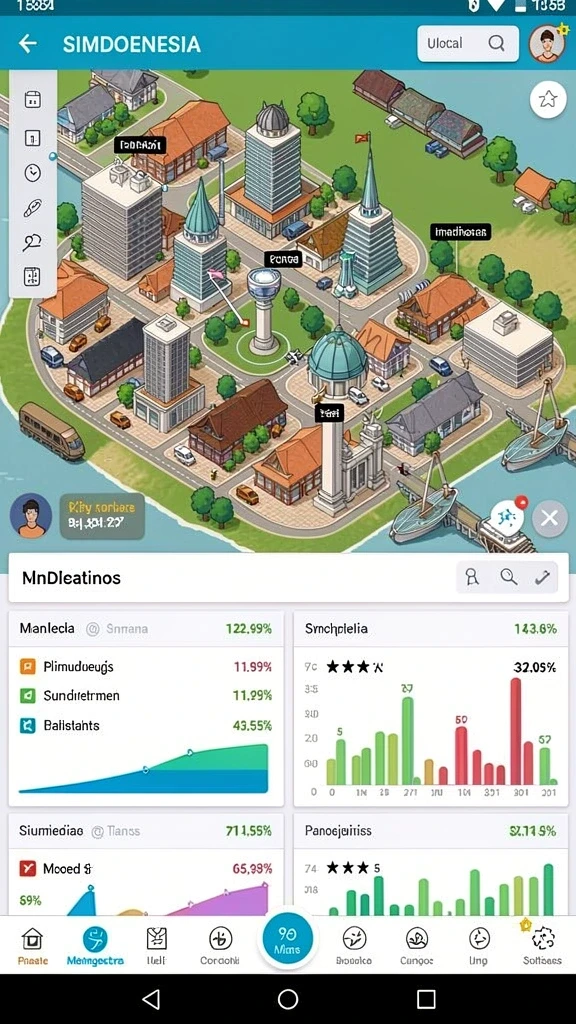Screen dimensions: 576x1024
Task: Tap the search icon in the MnDleatinos bar
Action: tap(508, 577)
